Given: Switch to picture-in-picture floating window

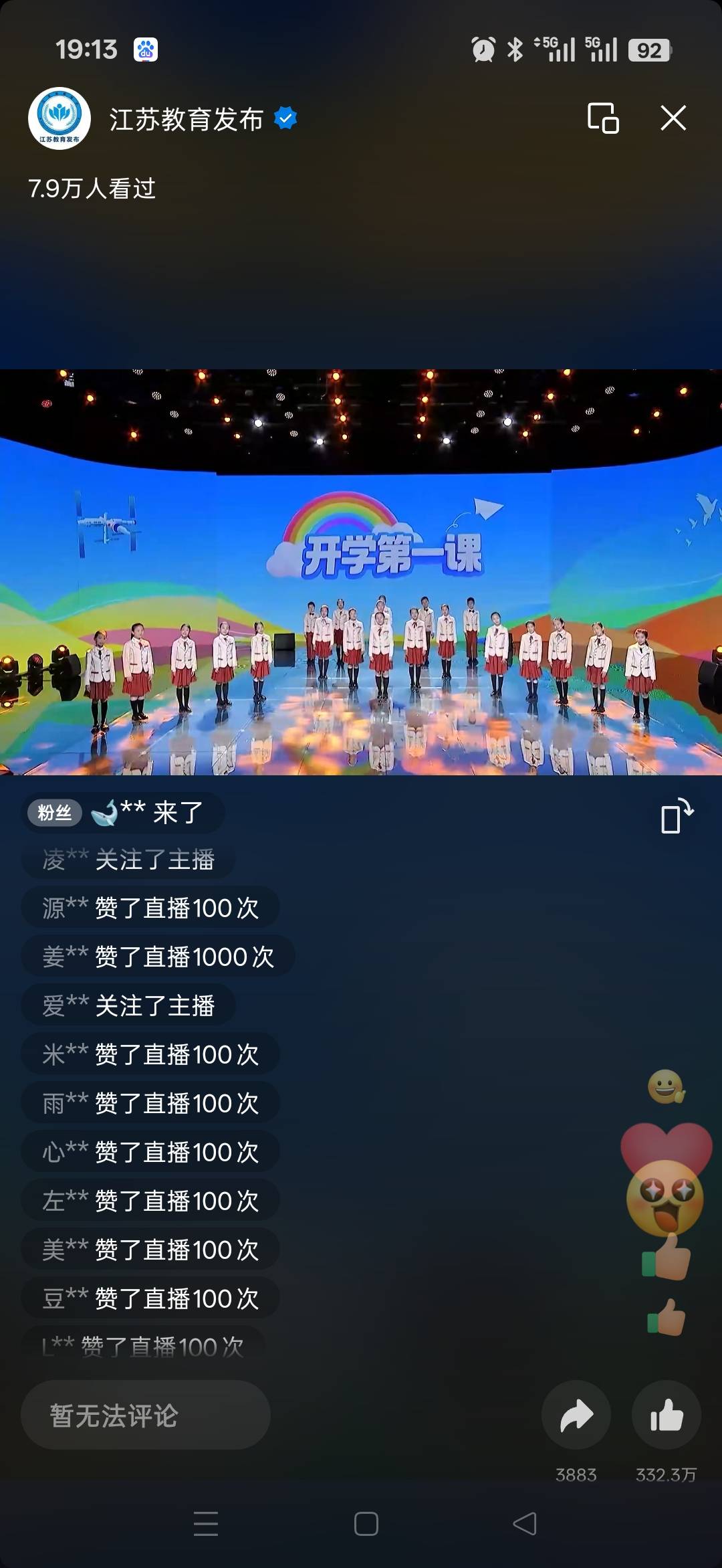Looking at the screenshot, I should (x=603, y=118).
